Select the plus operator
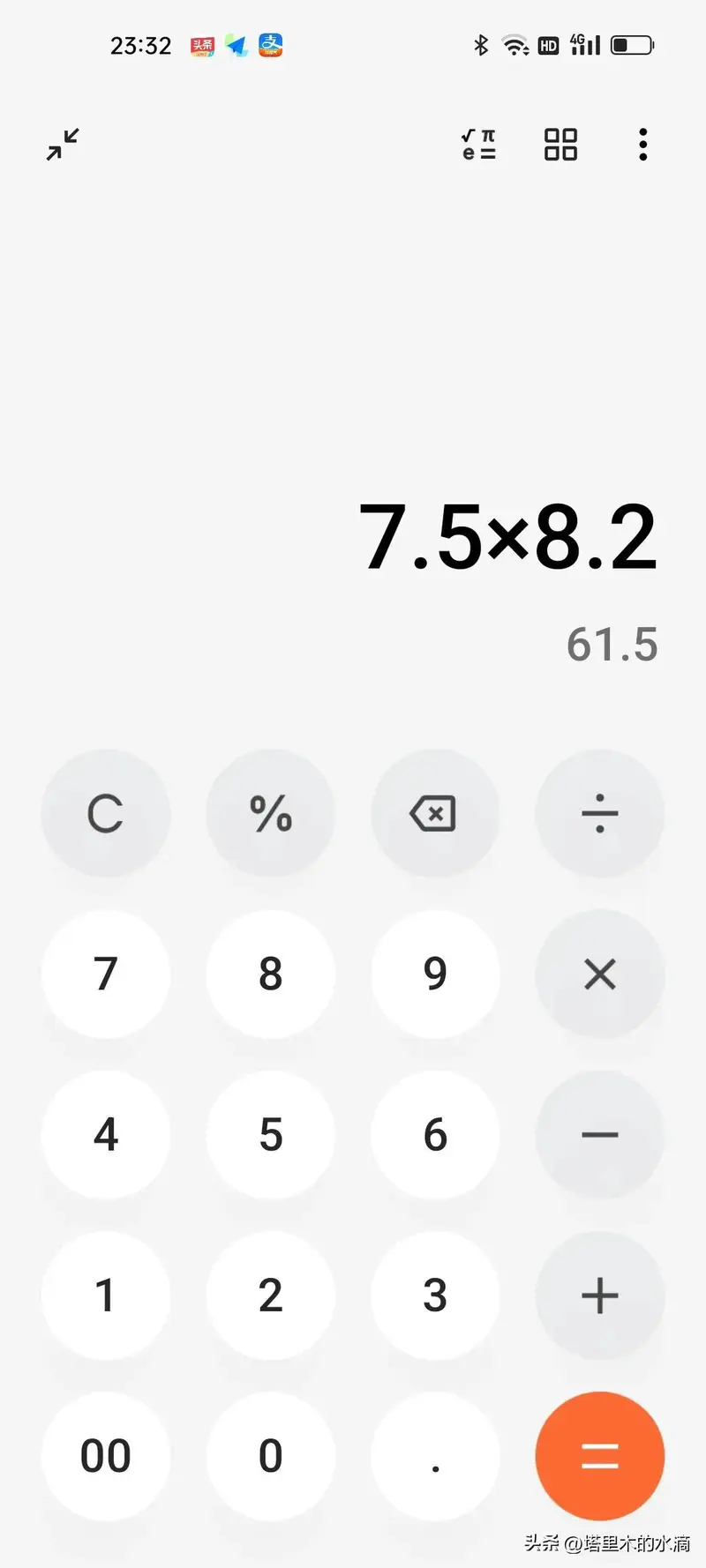706x1568 pixels. pos(600,1295)
